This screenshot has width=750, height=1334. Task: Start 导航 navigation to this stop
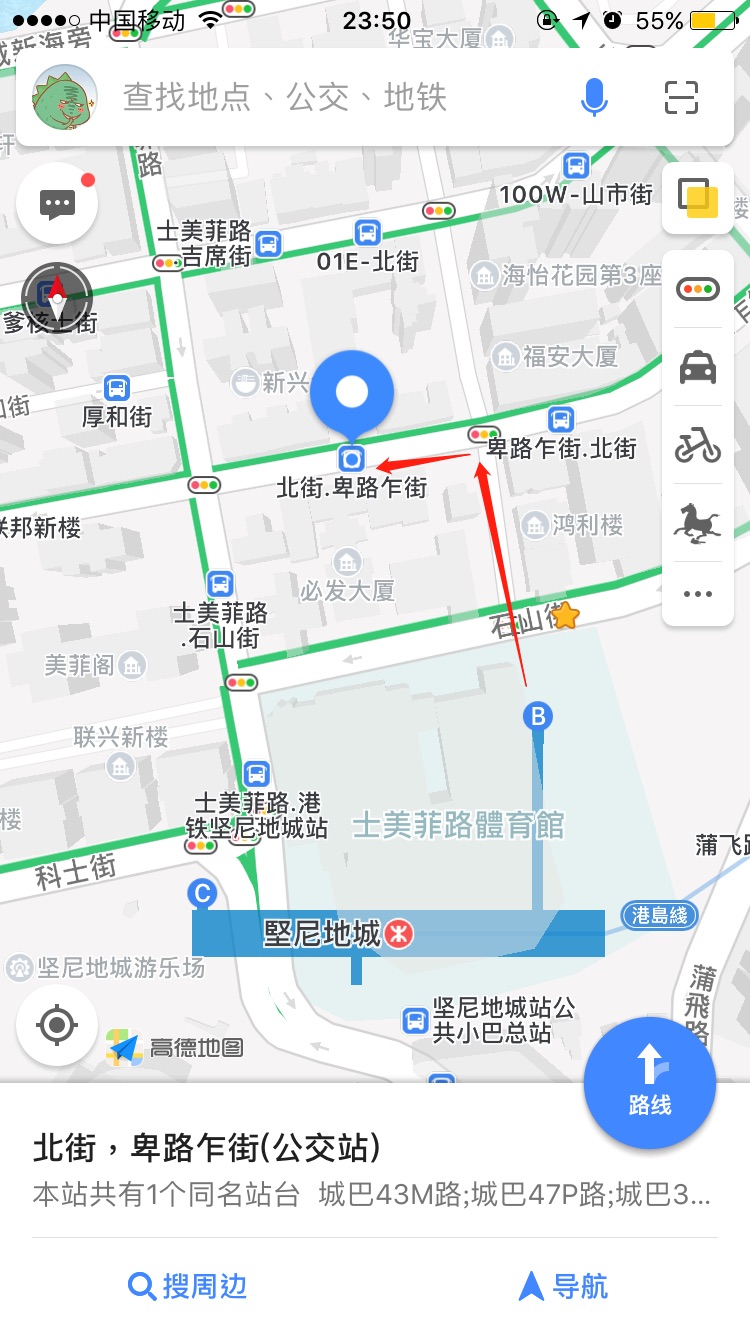pyautogui.click(x=563, y=1286)
